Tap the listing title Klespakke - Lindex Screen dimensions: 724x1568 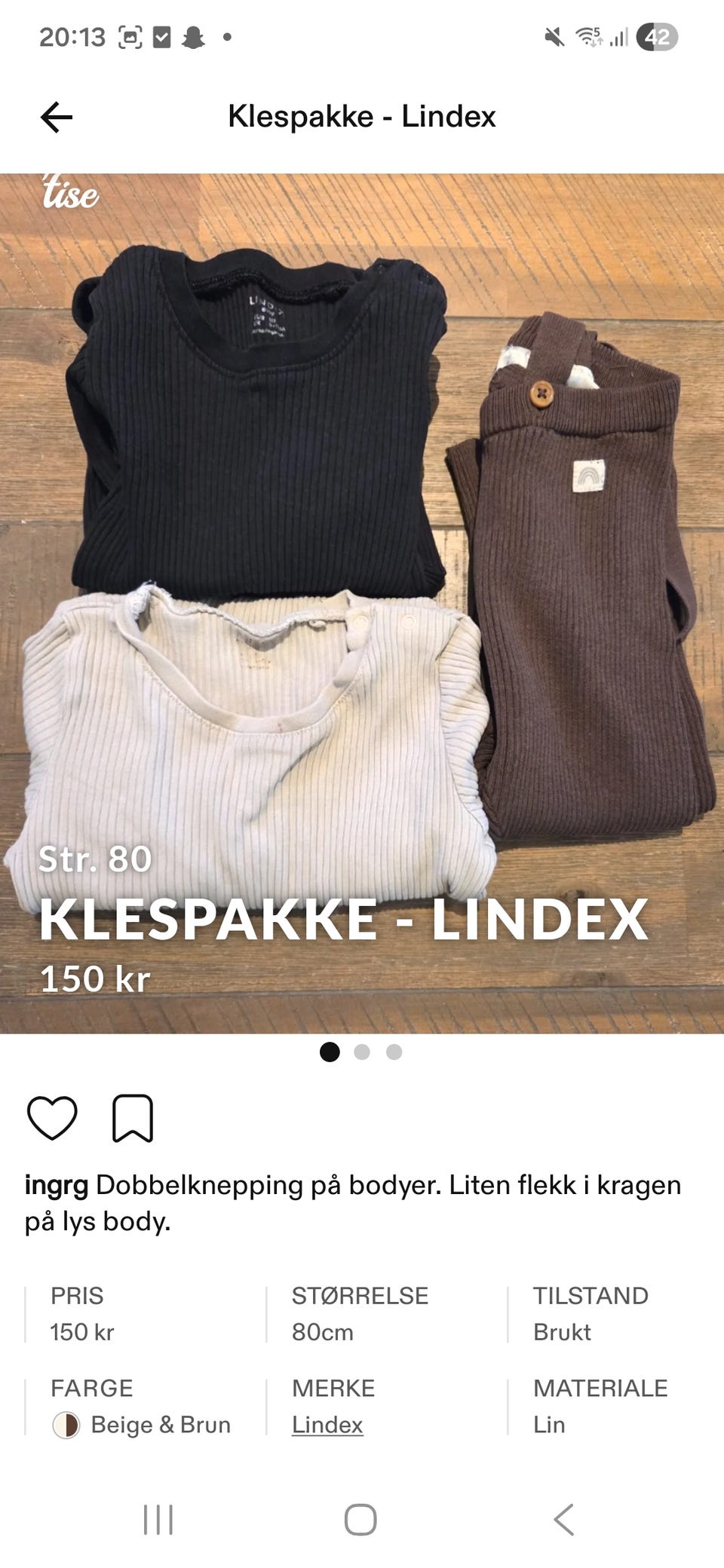(x=362, y=117)
